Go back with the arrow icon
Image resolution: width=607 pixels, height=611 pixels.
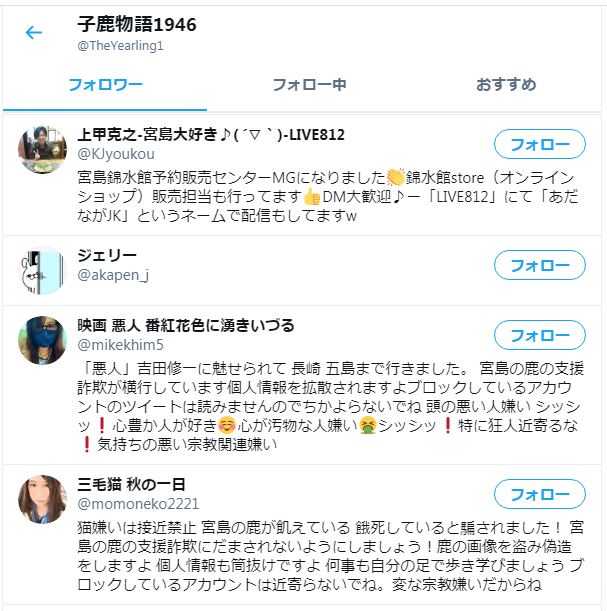[x=34, y=33]
